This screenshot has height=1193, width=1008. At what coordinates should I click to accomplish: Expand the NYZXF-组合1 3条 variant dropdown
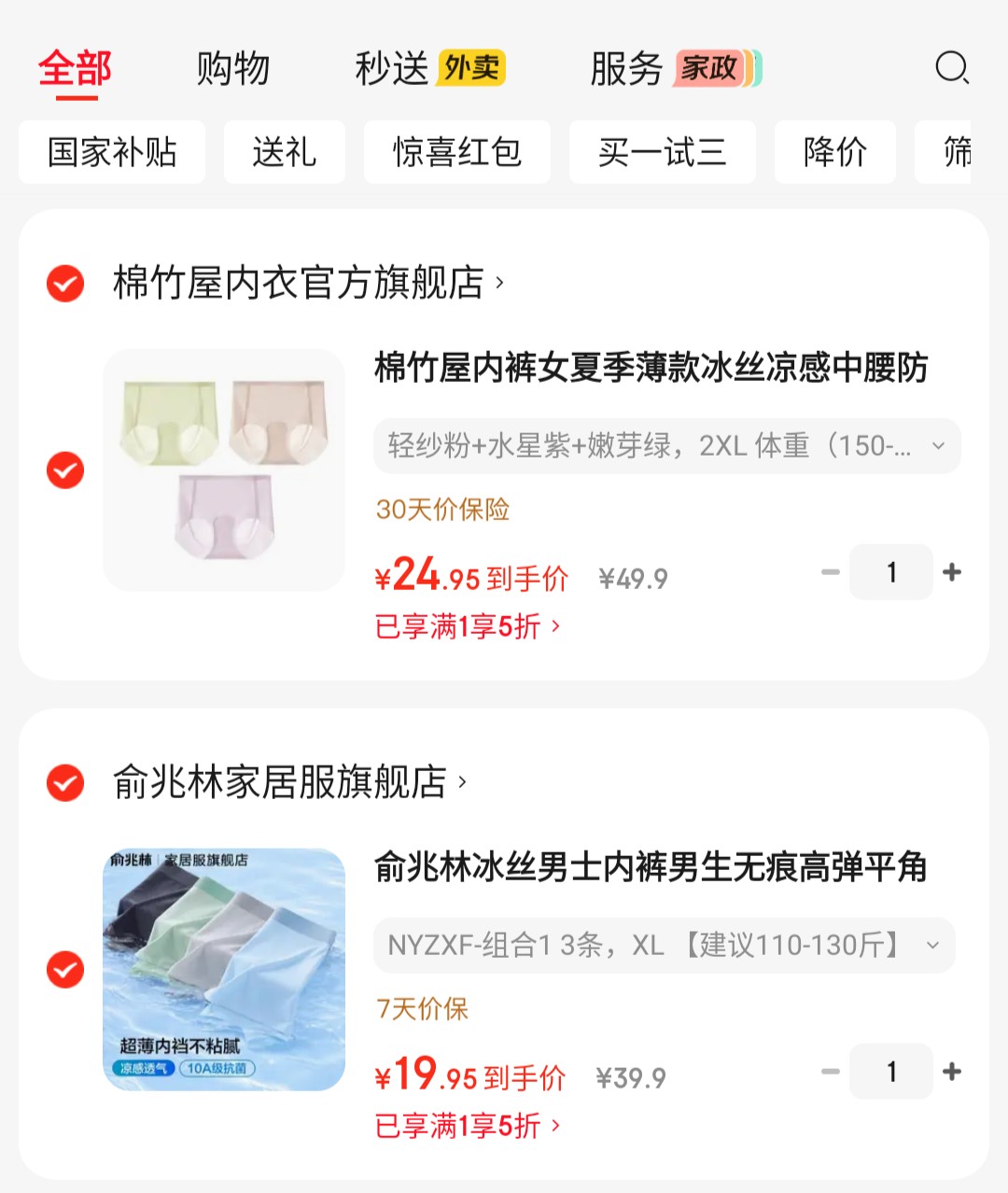point(664,946)
